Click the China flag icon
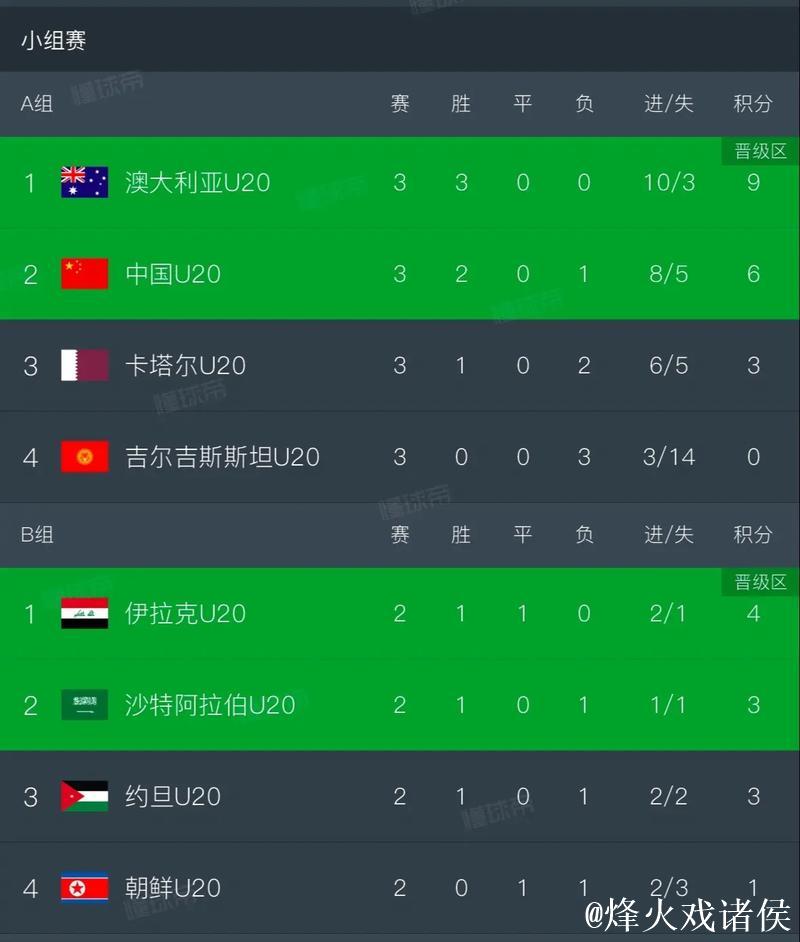The height and width of the screenshot is (942, 800). (86, 274)
